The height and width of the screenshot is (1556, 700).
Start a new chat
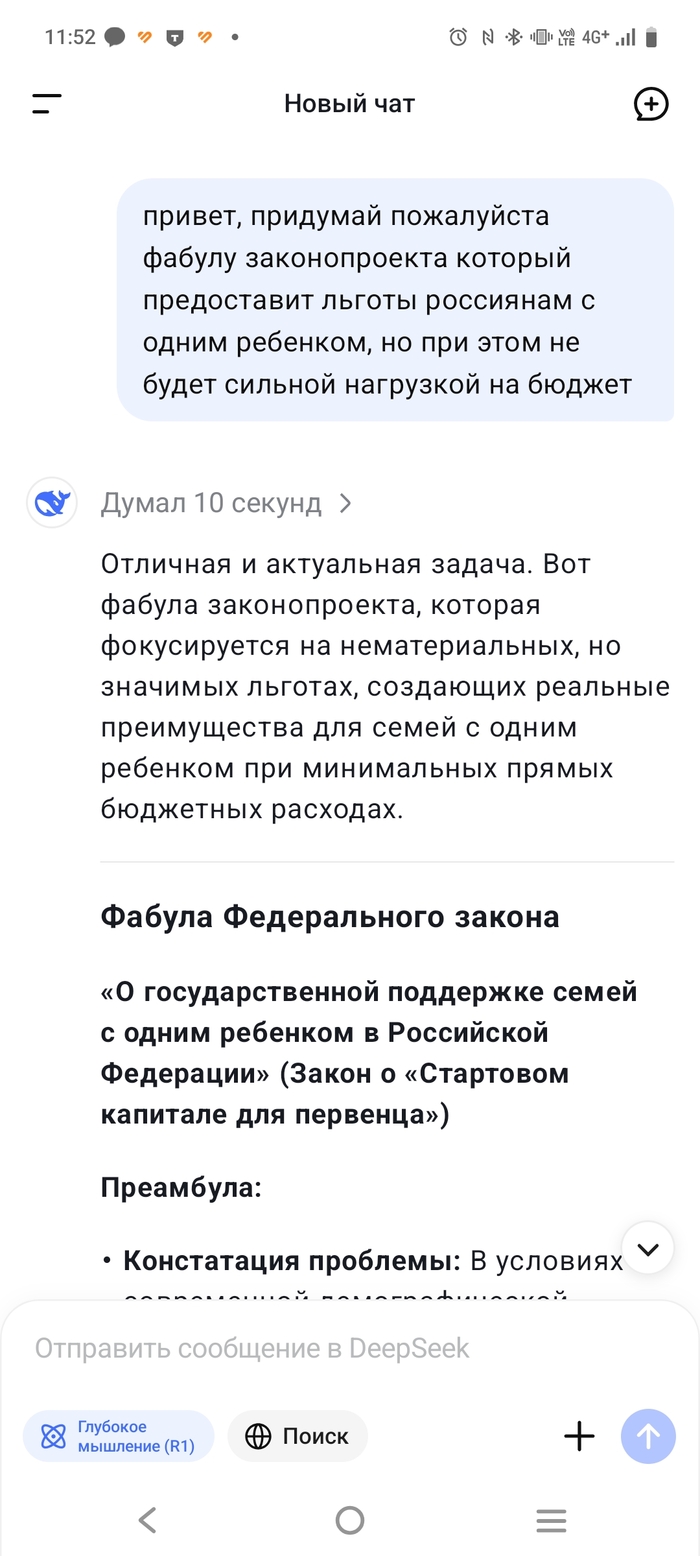coord(651,103)
